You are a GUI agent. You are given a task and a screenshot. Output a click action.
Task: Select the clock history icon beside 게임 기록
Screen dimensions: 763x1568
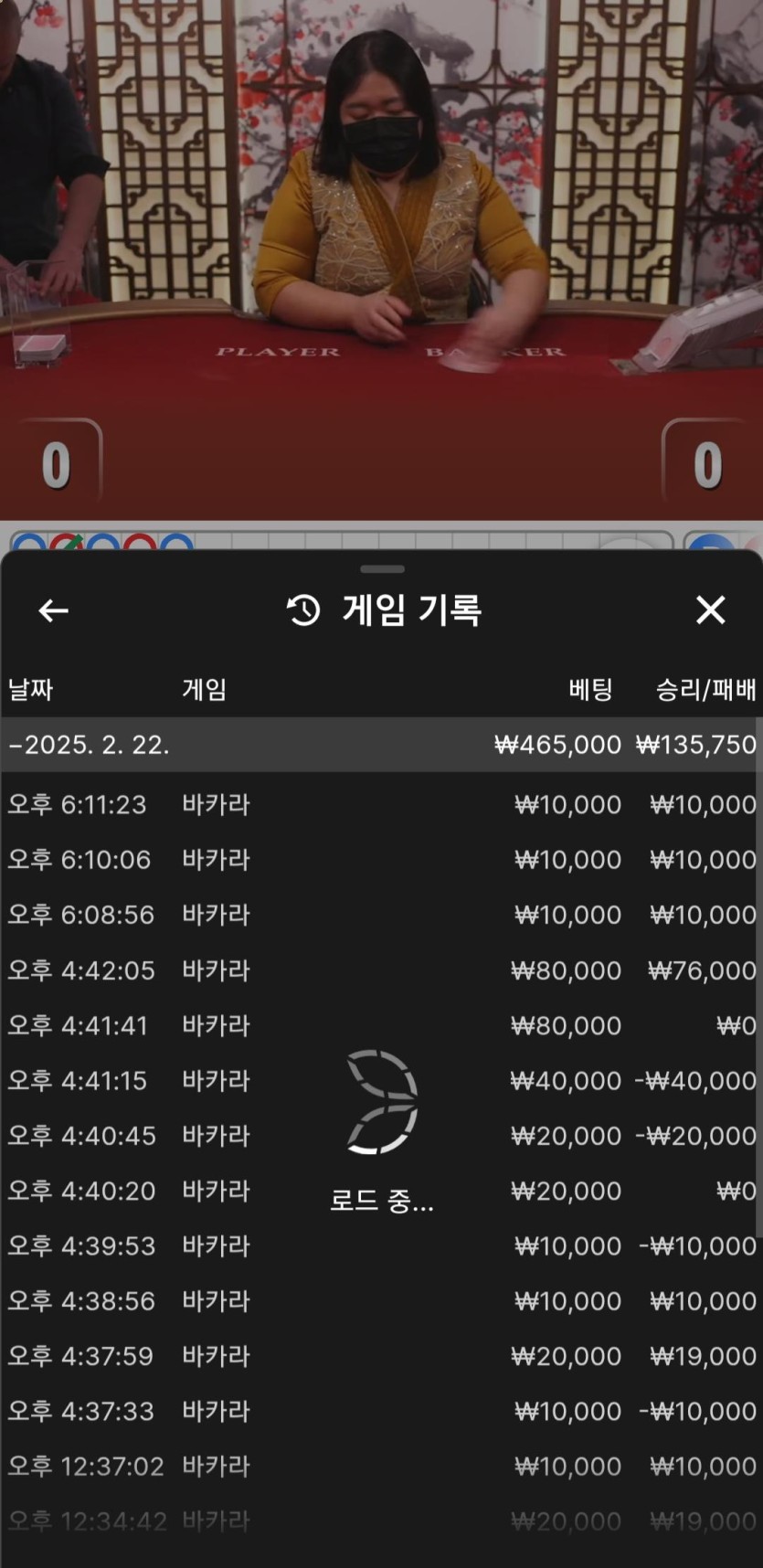pos(302,610)
